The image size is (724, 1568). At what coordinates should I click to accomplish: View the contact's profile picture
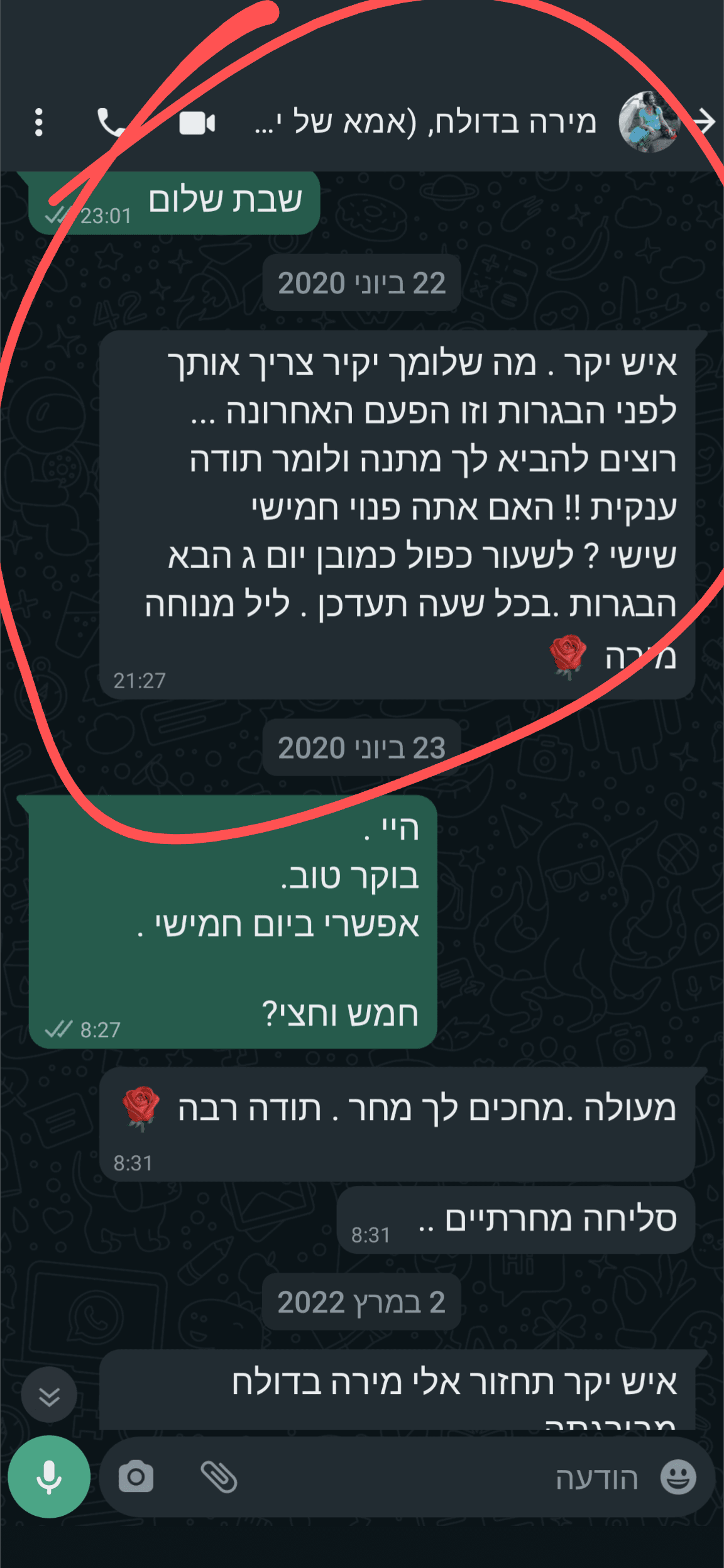coord(649,122)
